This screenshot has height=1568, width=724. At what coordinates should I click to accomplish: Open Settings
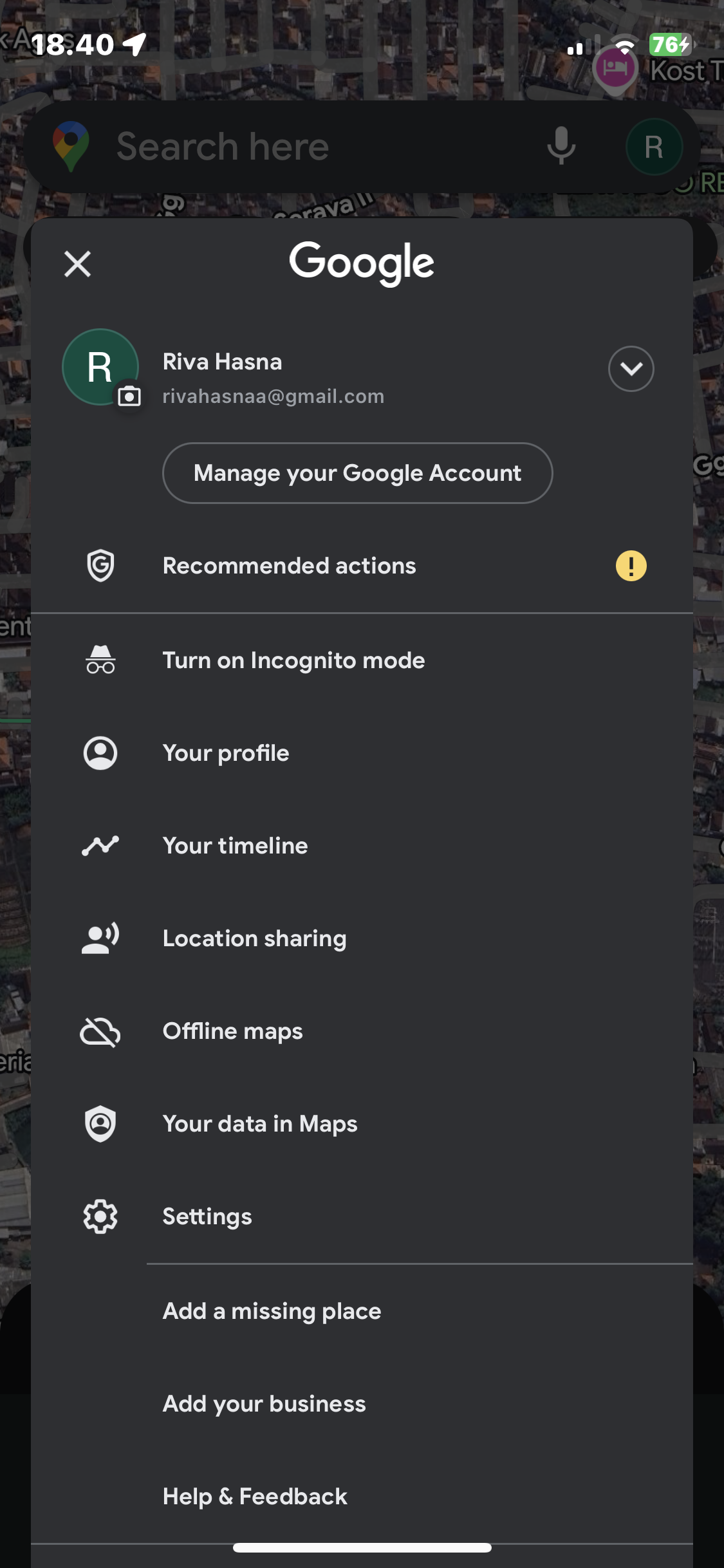click(362, 1217)
